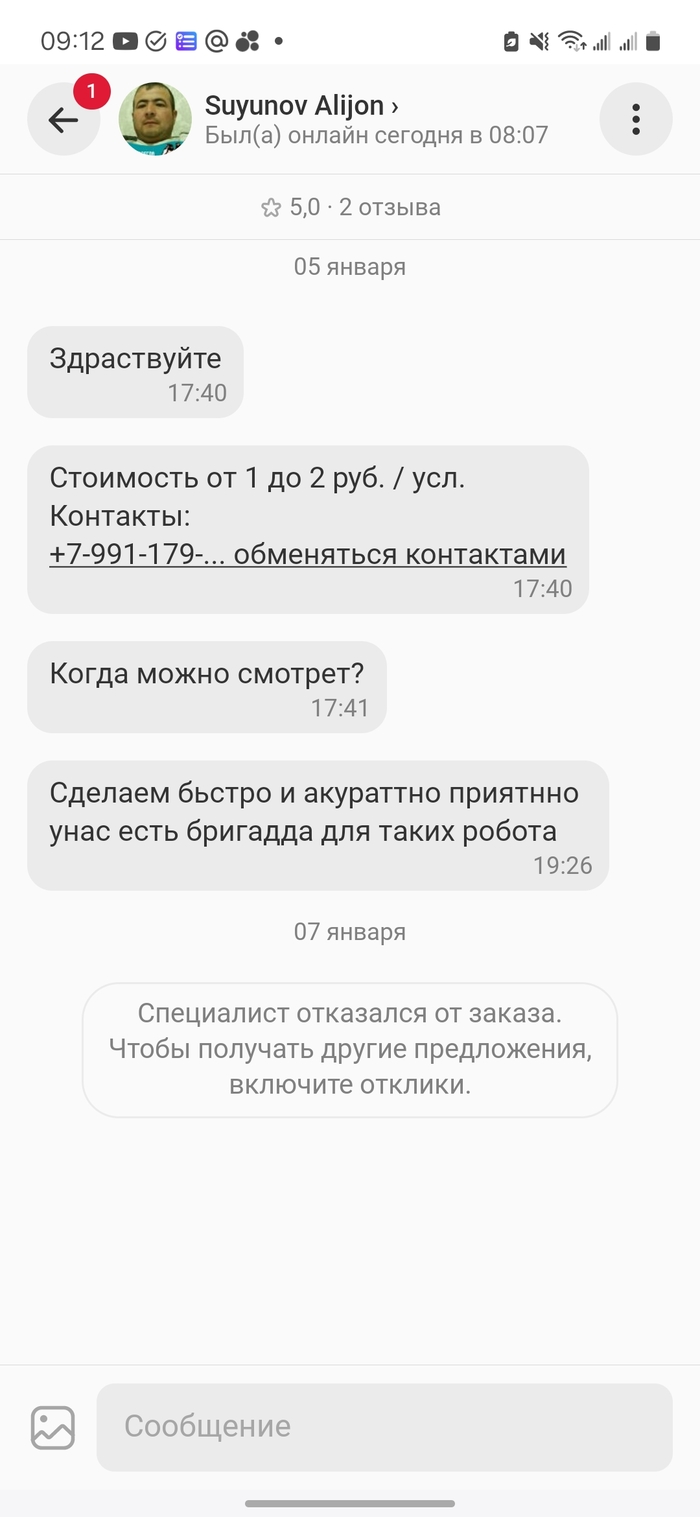
Task: Open the 5,0 rating and 2 reviews
Action: (x=350, y=207)
